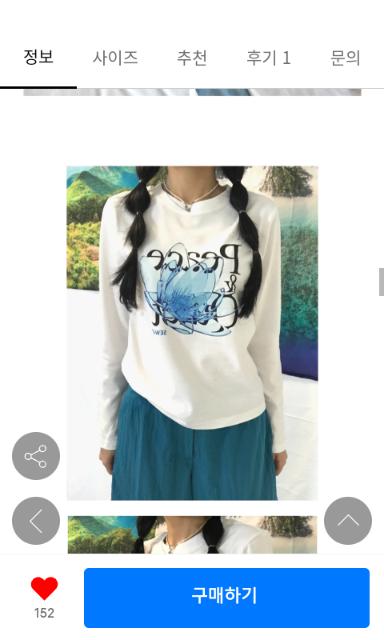The width and height of the screenshot is (384, 640).
Task: View the 후기 1 reviews tab
Action: click(x=269, y=58)
